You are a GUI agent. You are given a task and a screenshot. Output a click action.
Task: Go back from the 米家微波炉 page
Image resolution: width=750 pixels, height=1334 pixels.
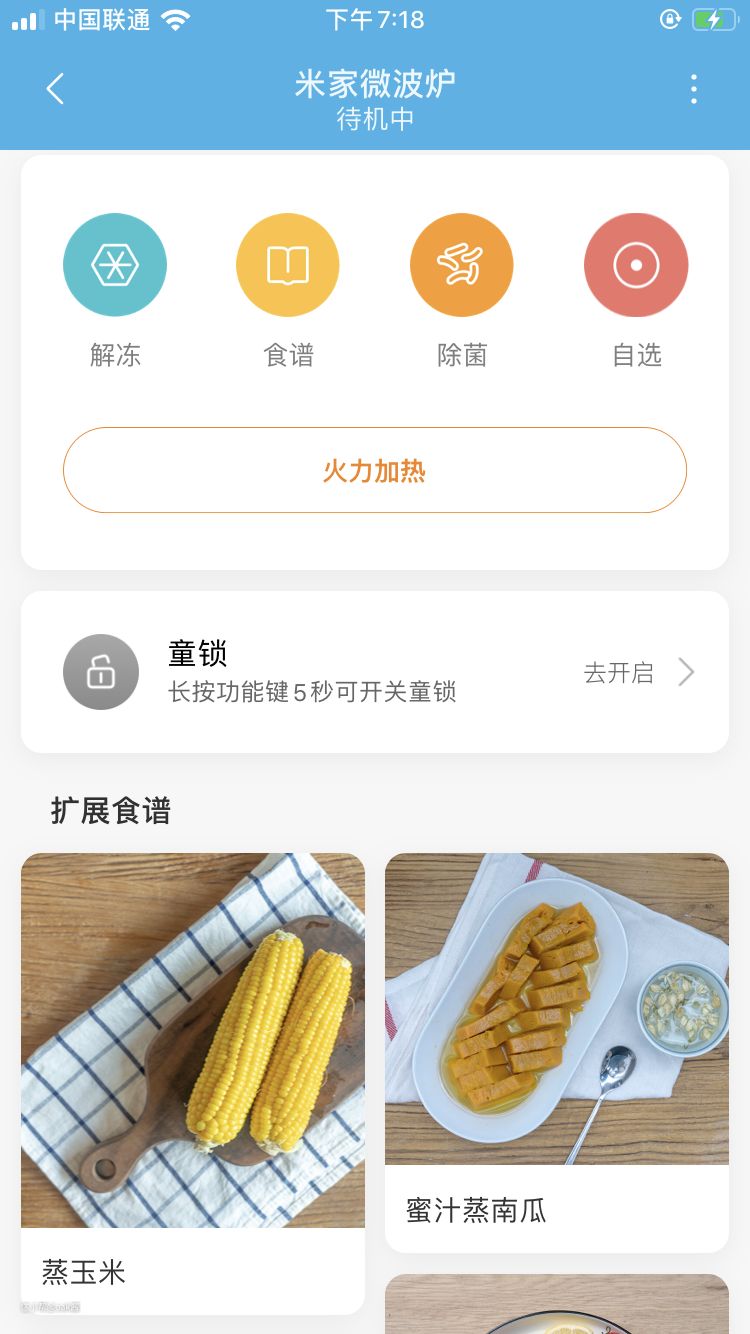(x=55, y=89)
